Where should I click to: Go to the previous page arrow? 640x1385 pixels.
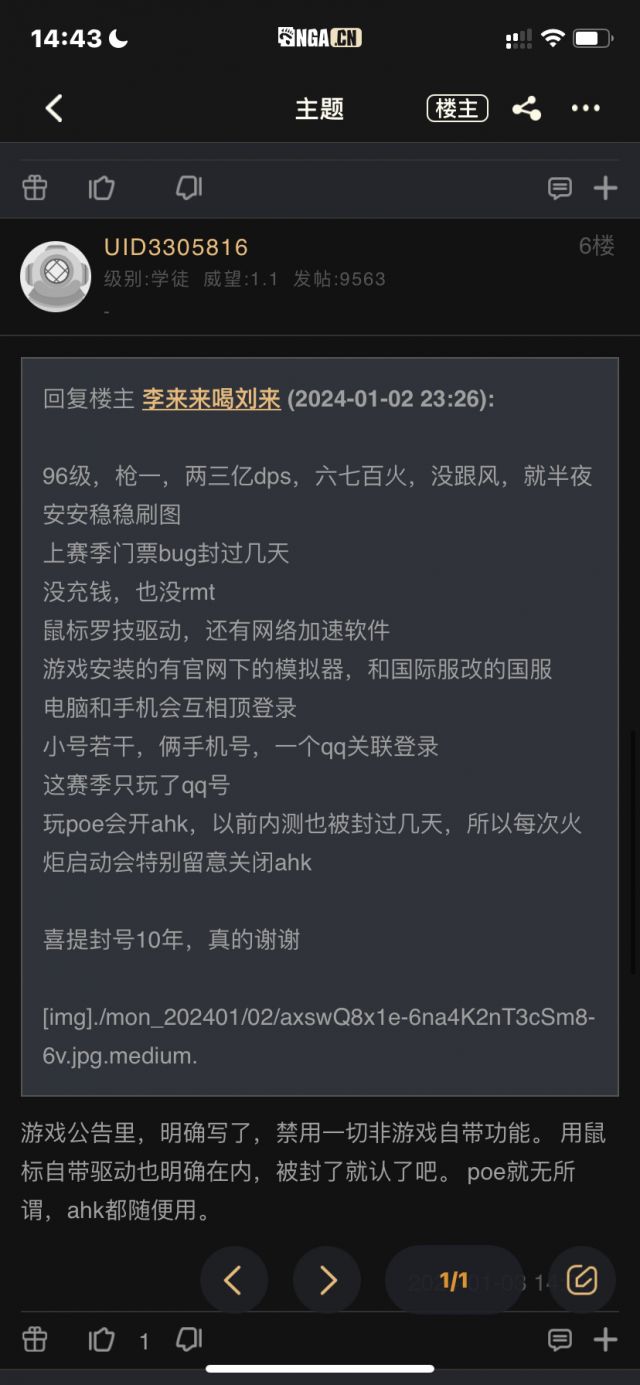click(234, 1280)
